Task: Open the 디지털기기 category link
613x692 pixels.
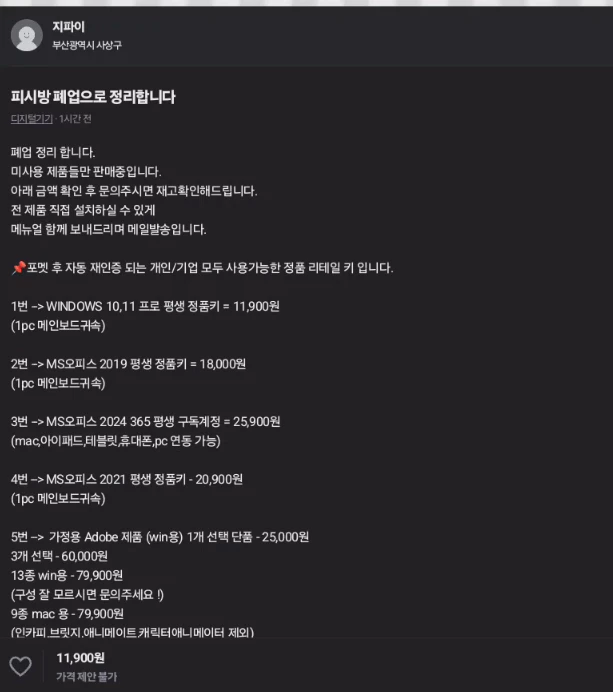Action: [x=32, y=119]
